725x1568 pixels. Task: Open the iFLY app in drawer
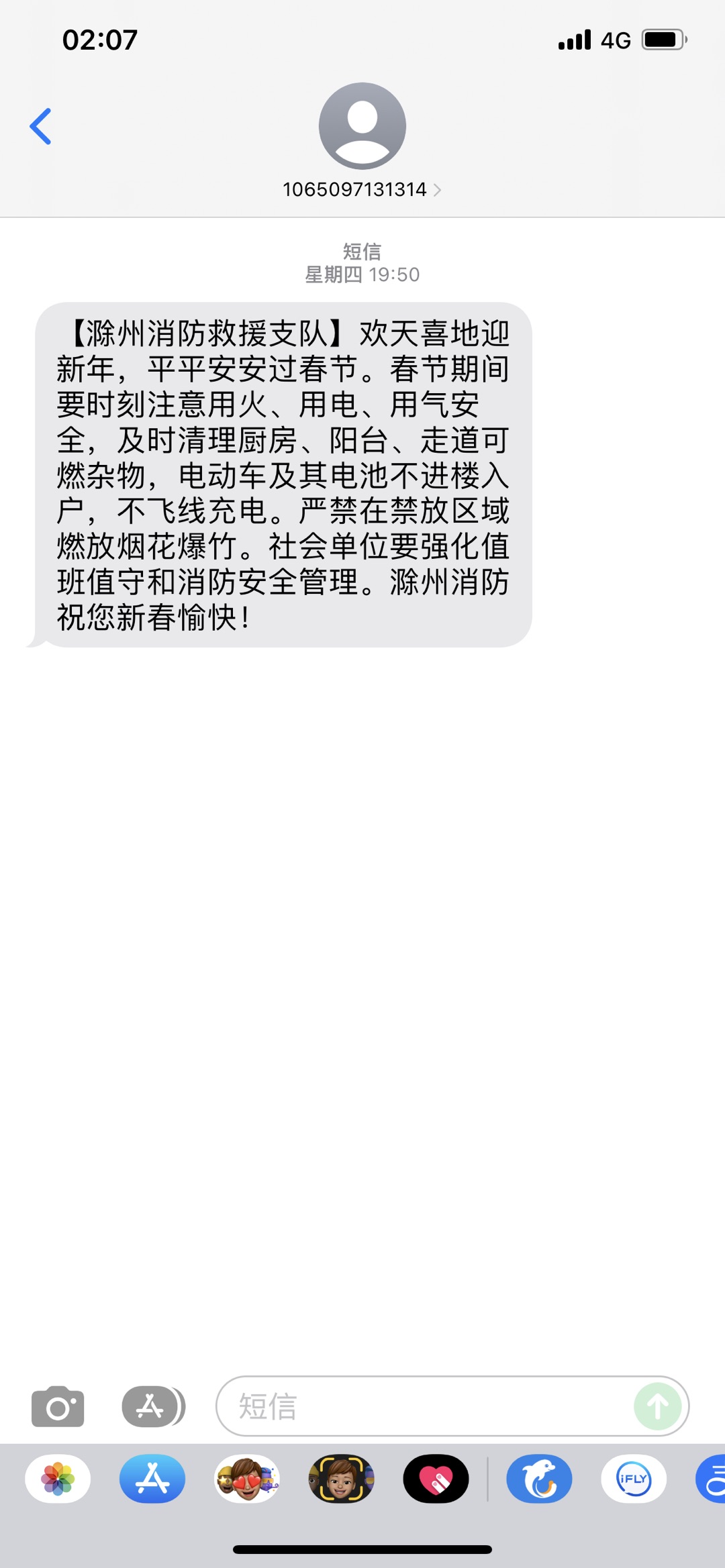point(634,1479)
